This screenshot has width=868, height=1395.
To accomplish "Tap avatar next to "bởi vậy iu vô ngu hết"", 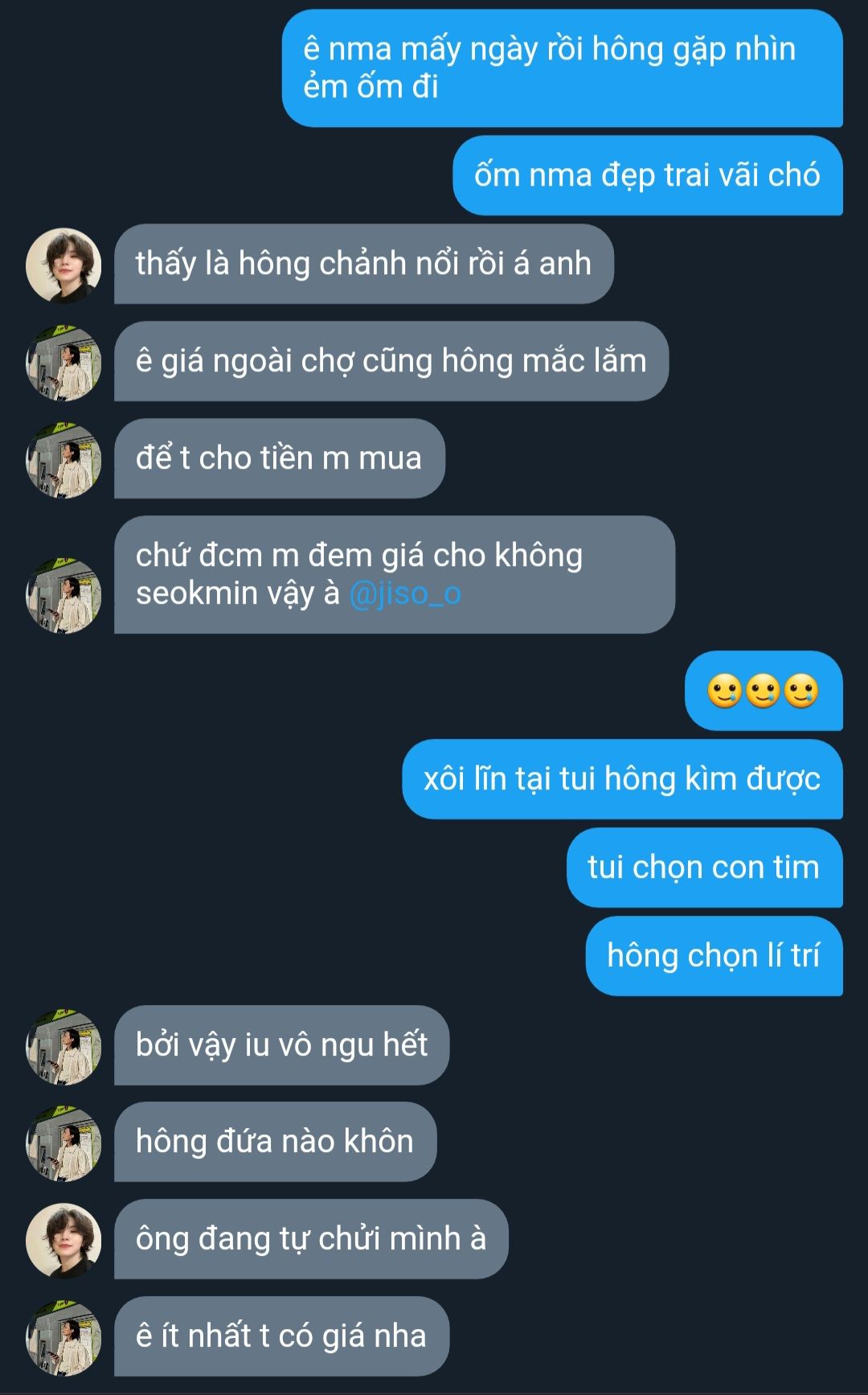I will (x=64, y=1047).
